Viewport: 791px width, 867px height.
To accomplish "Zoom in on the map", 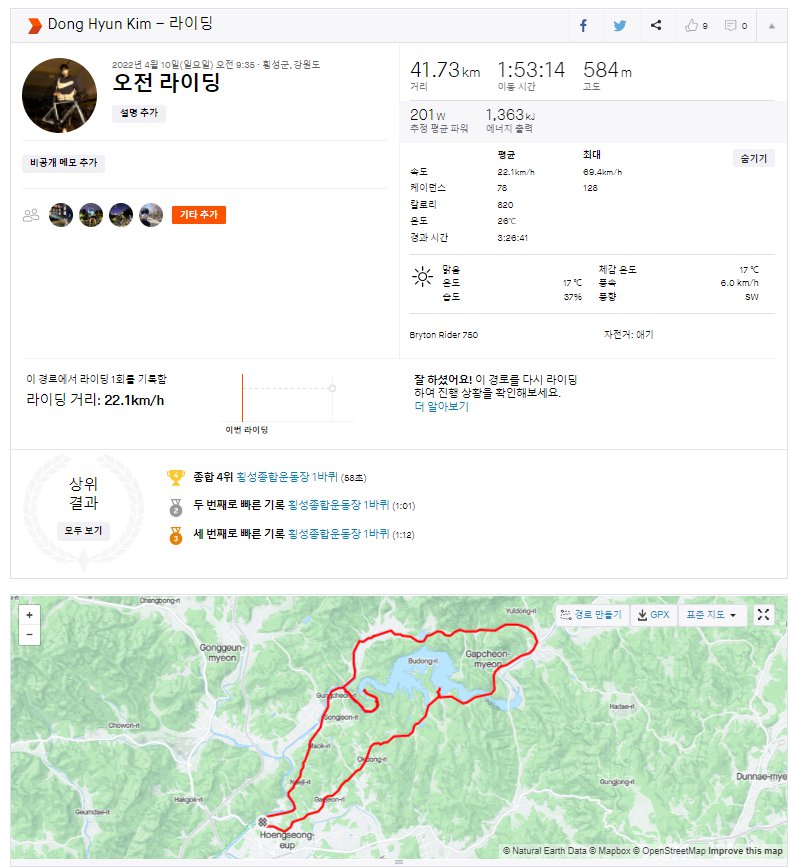I will click(30, 615).
